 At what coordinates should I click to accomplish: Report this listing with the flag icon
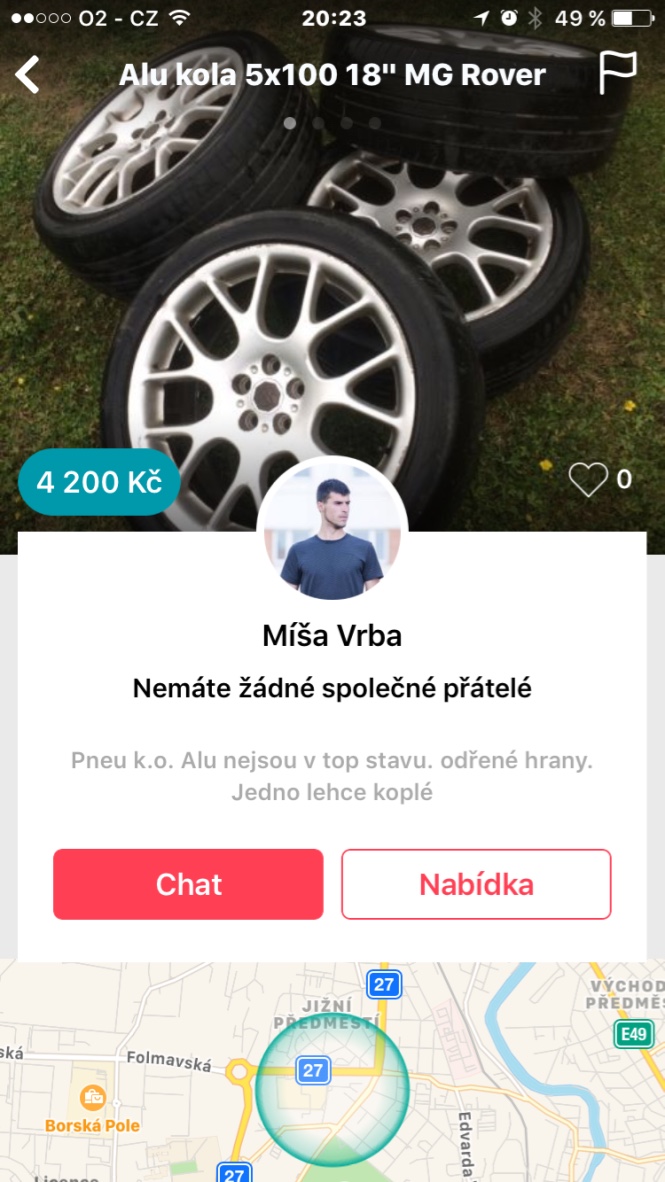point(617,73)
